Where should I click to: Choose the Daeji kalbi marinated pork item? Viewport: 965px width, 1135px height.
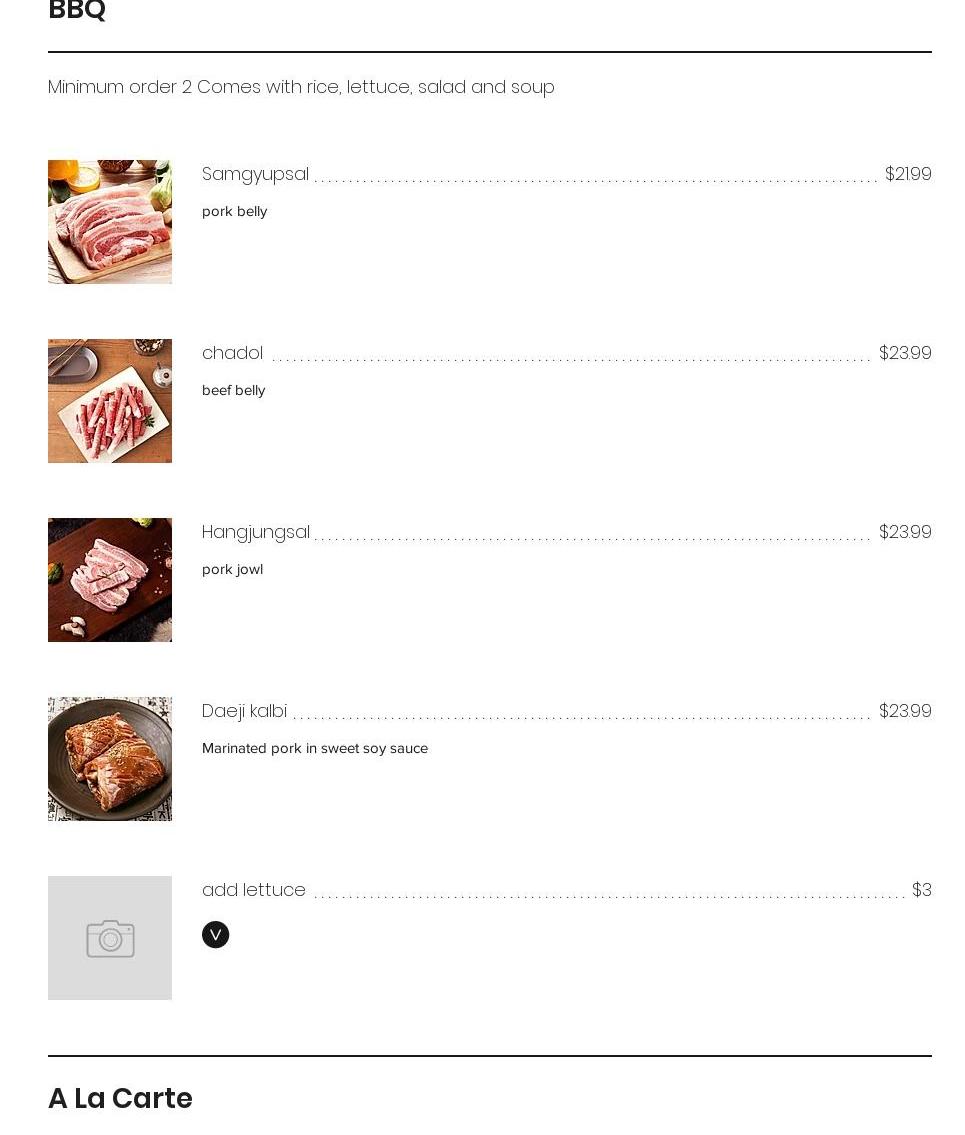coord(244,711)
